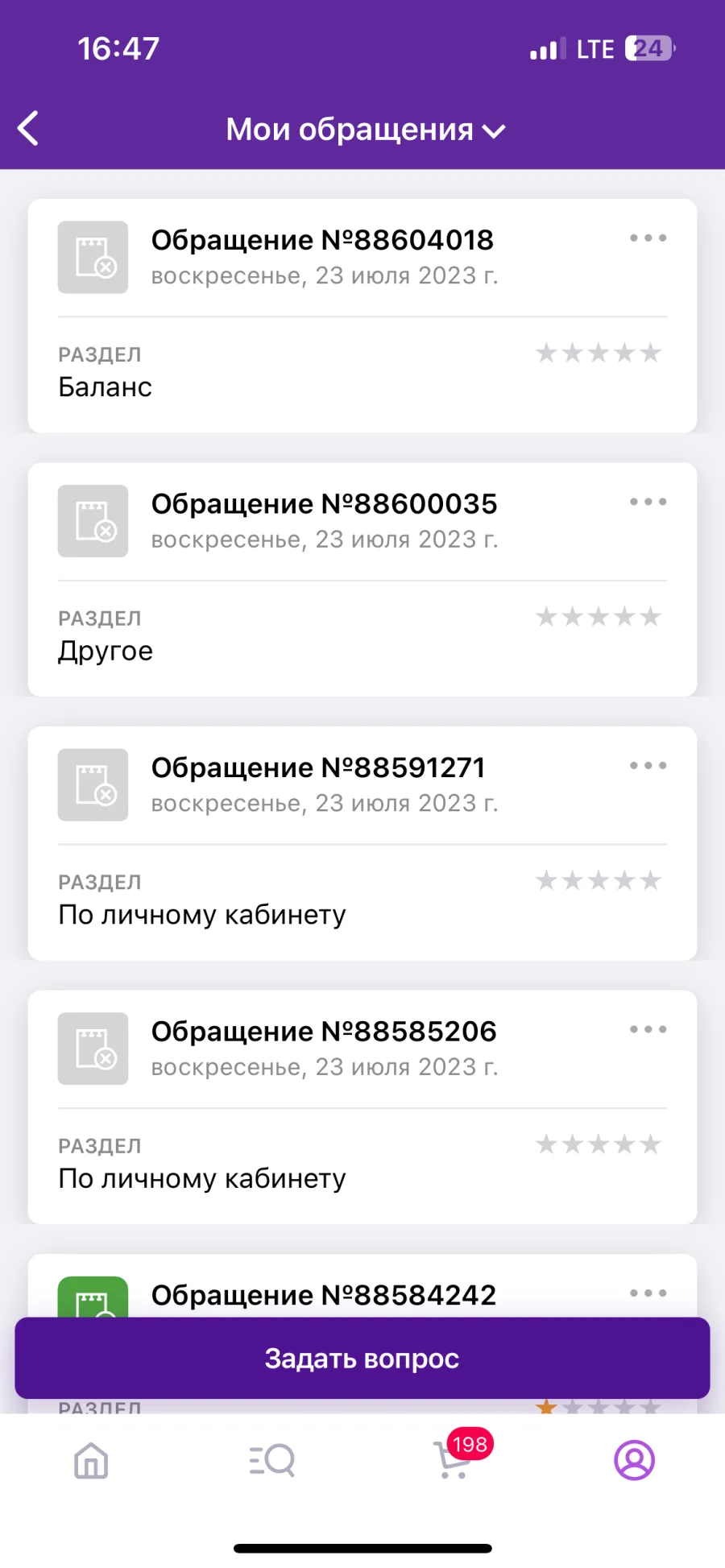
Task: Open the catalog search tab
Action: [x=272, y=1460]
